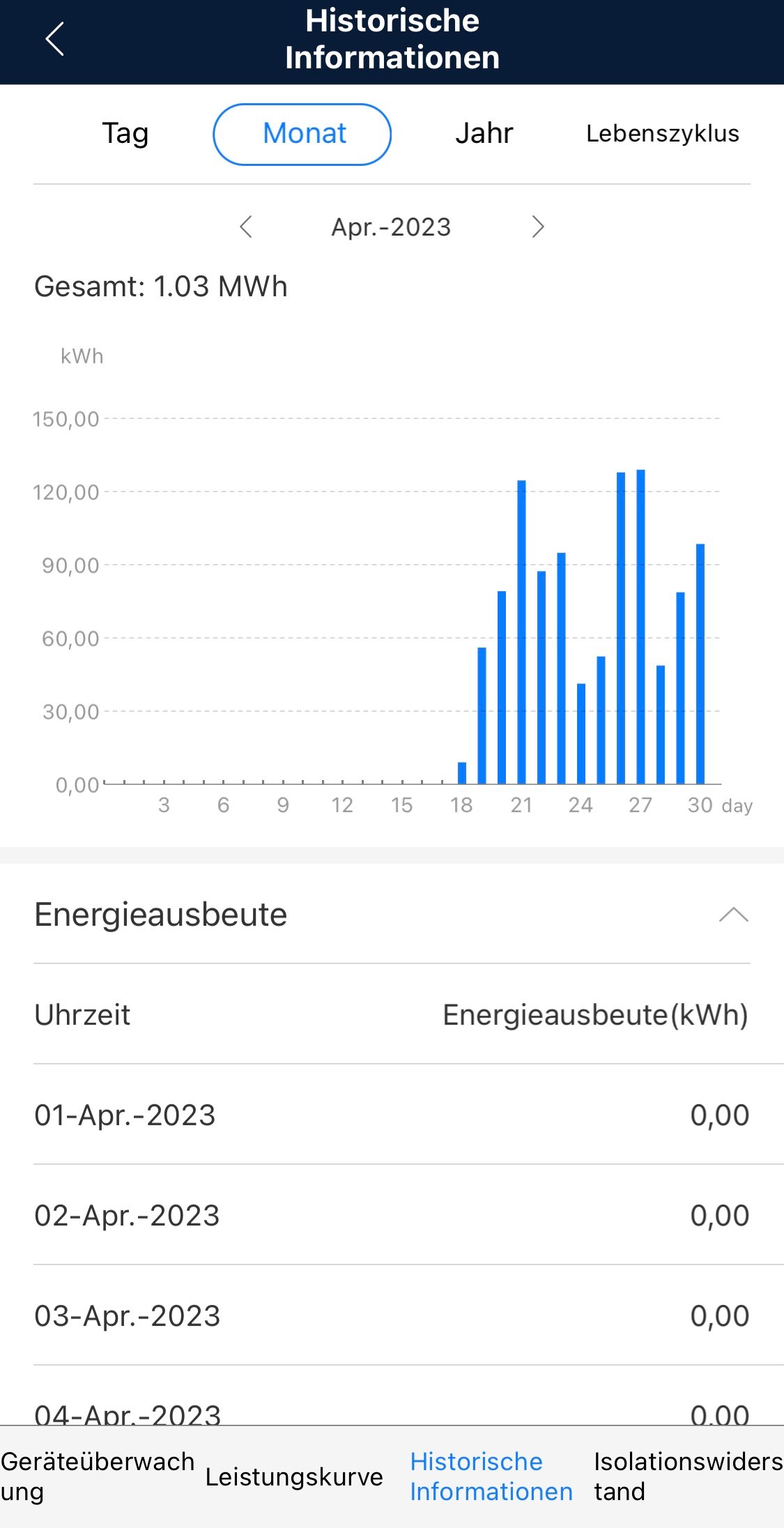Screen dimensions: 784x1528
Task: Collapse the Energieausbeute section
Action: tap(733, 915)
